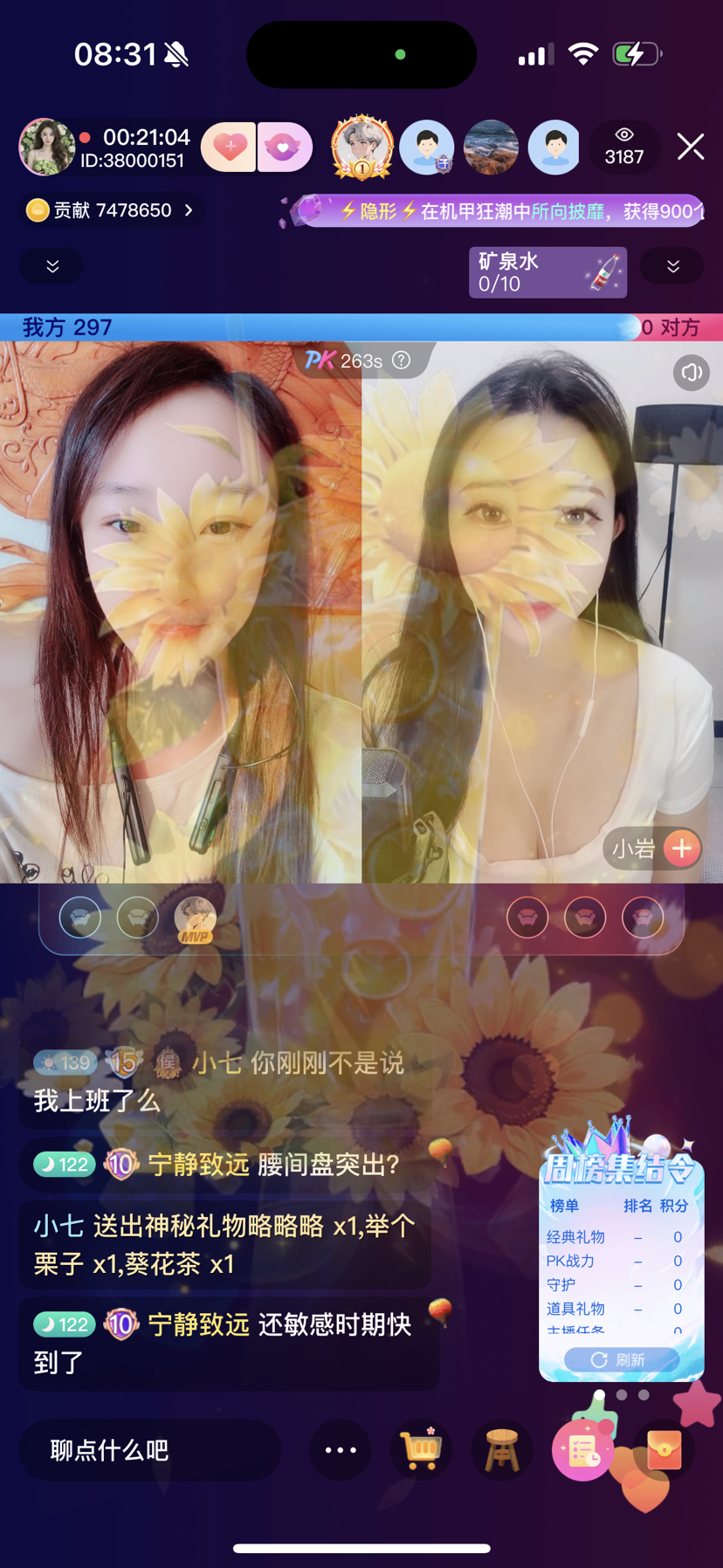Open the three-dot more options menu

[x=341, y=1450]
